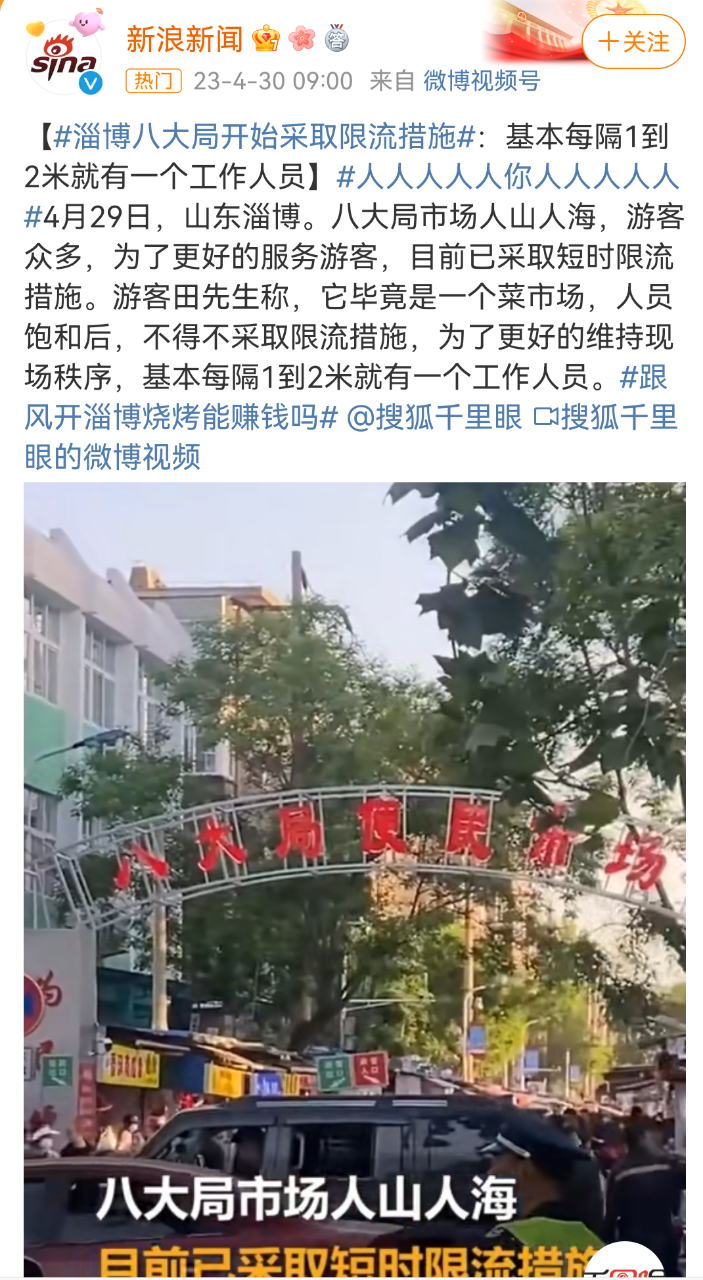The width and height of the screenshot is (703, 1280).
Task: Open the 微博视频号 source link
Action: (481, 81)
